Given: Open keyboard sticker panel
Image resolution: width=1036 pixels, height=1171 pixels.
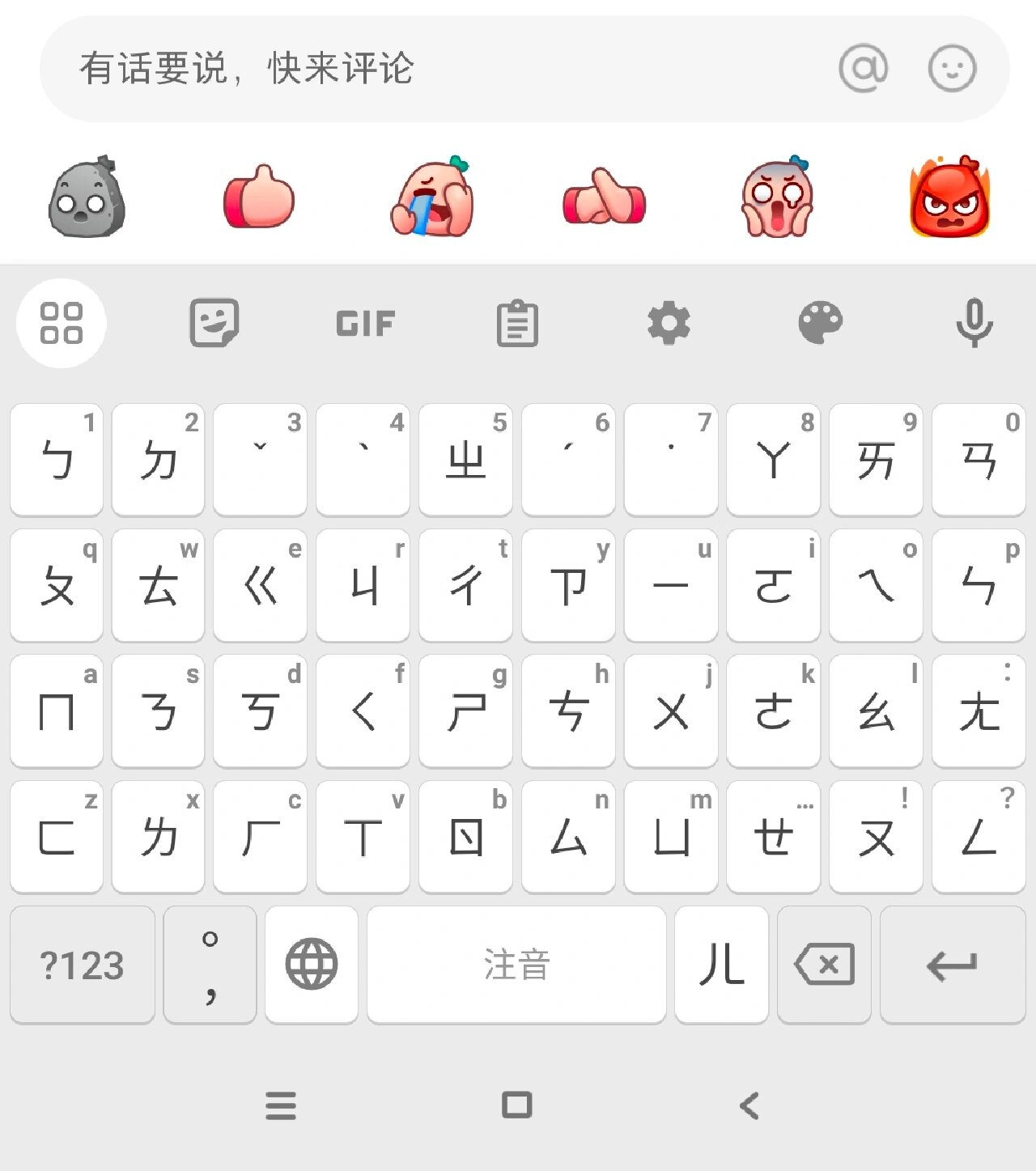Looking at the screenshot, I should click(x=214, y=323).
